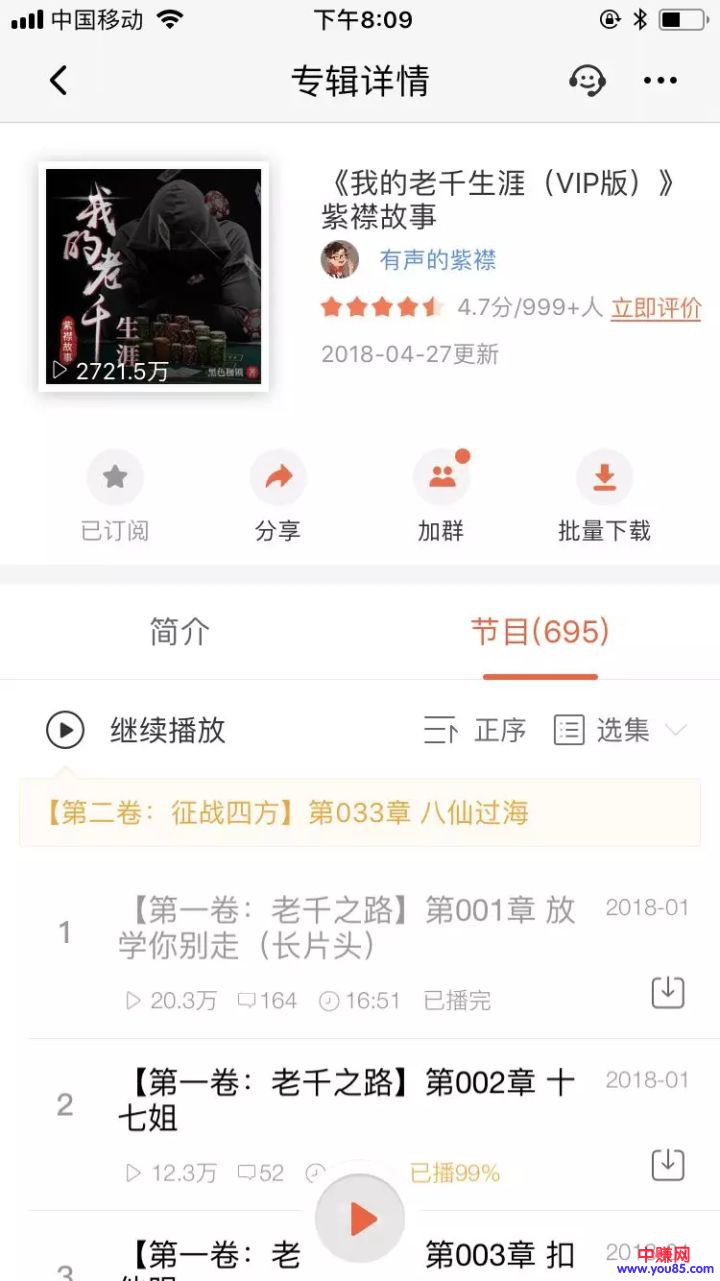The width and height of the screenshot is (720, 1281).
Task: Download episode 第001章 放学你别走
Action: [x=668, y=992]
